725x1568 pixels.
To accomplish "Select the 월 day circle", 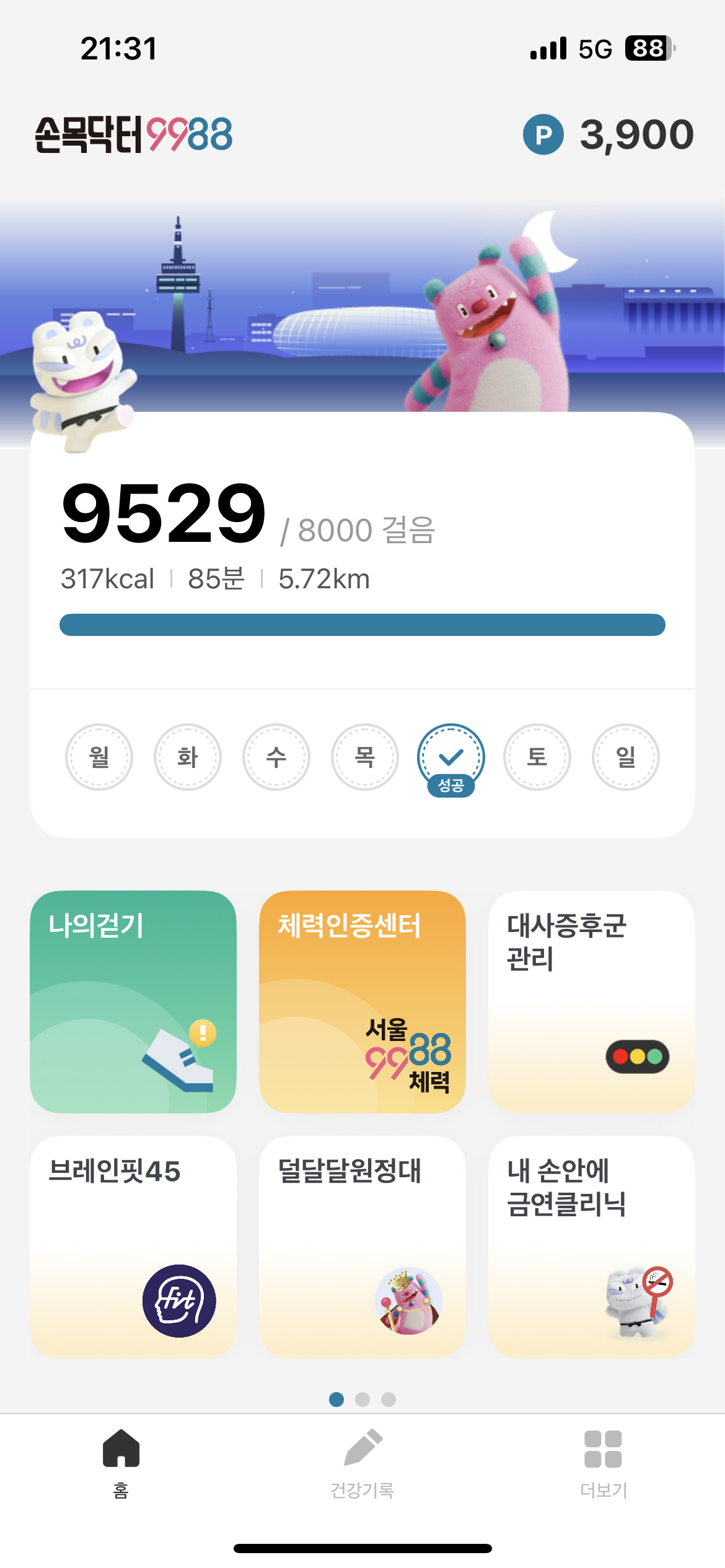I will (99, 757).
